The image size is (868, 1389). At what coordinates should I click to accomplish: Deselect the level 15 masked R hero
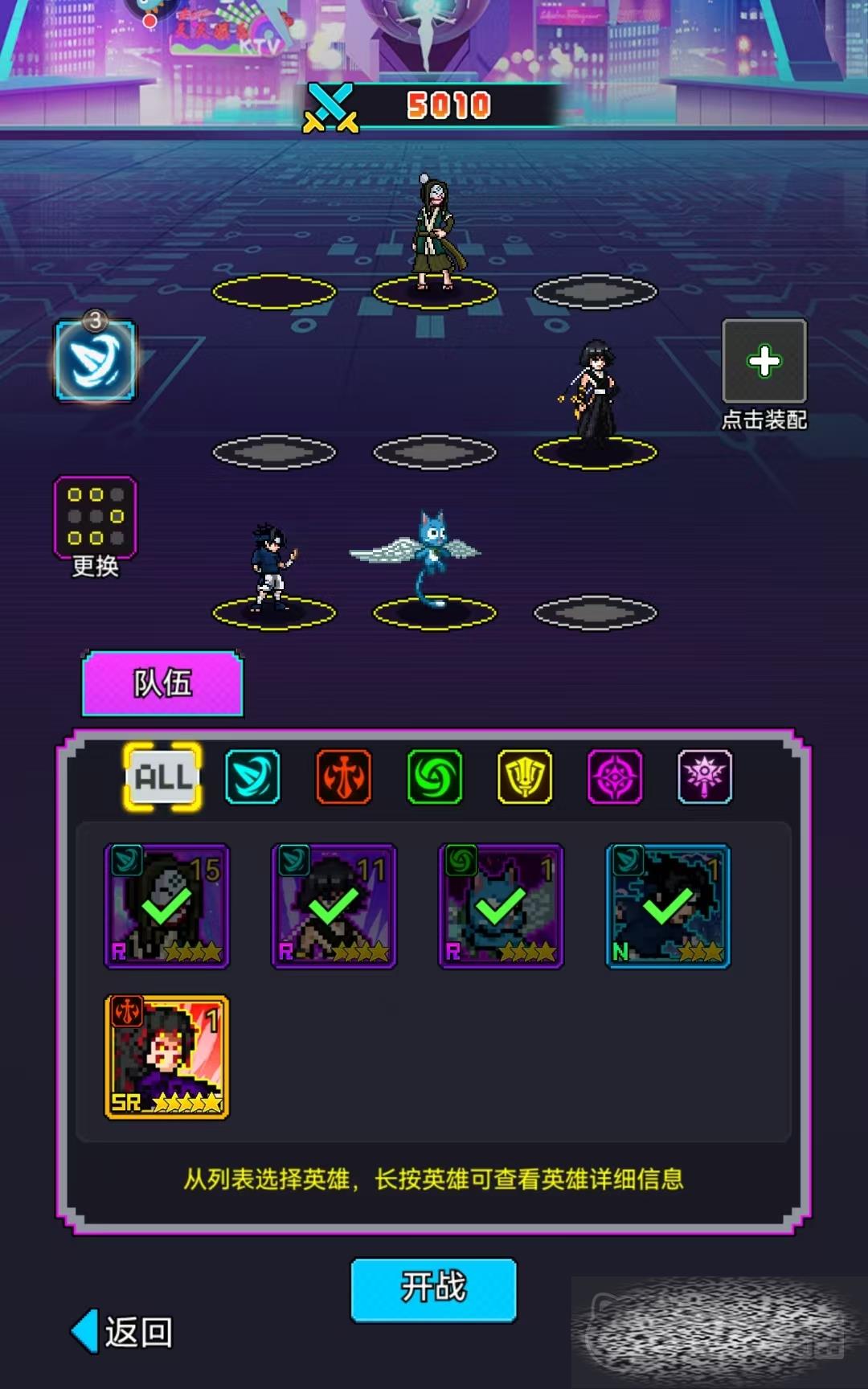click(167, 906)
